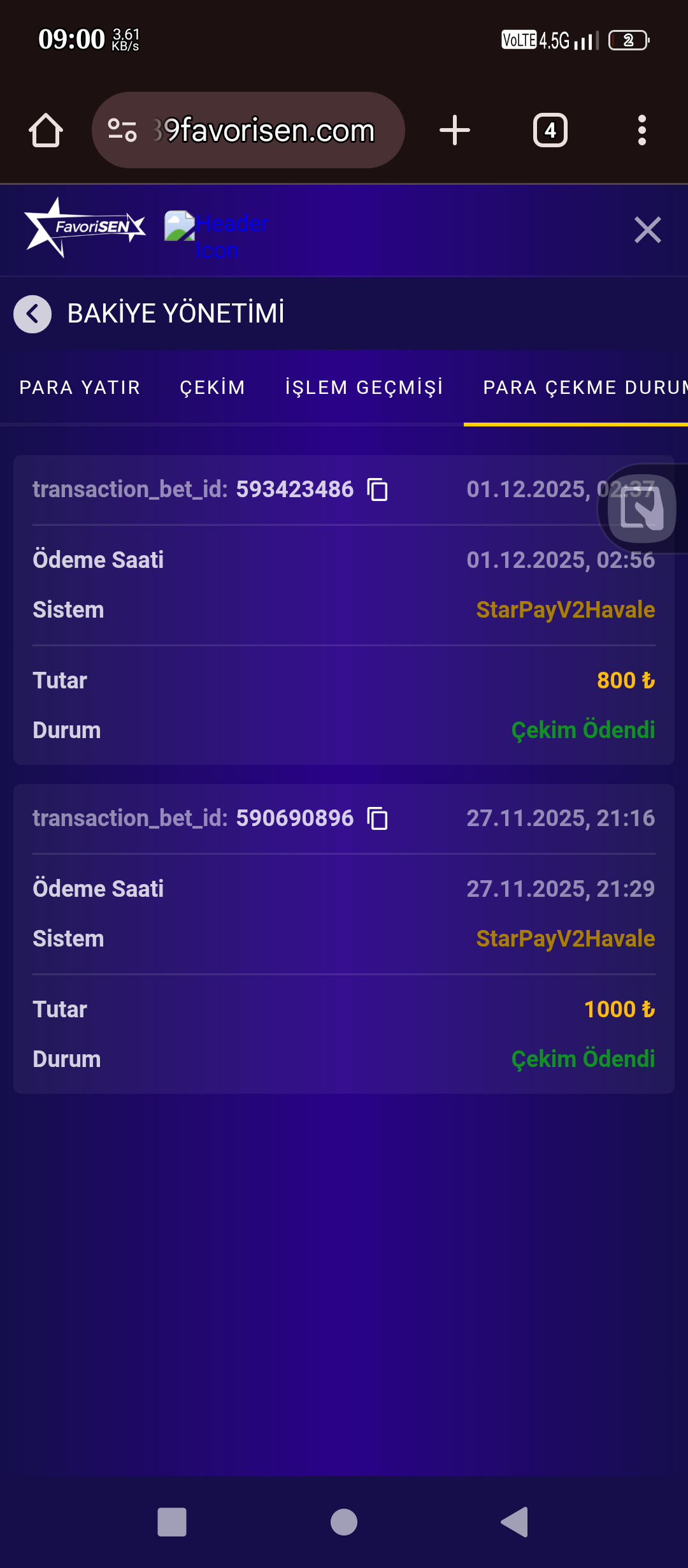
Task: Copy transaction ID 593423486
Action: pos(378,490)
